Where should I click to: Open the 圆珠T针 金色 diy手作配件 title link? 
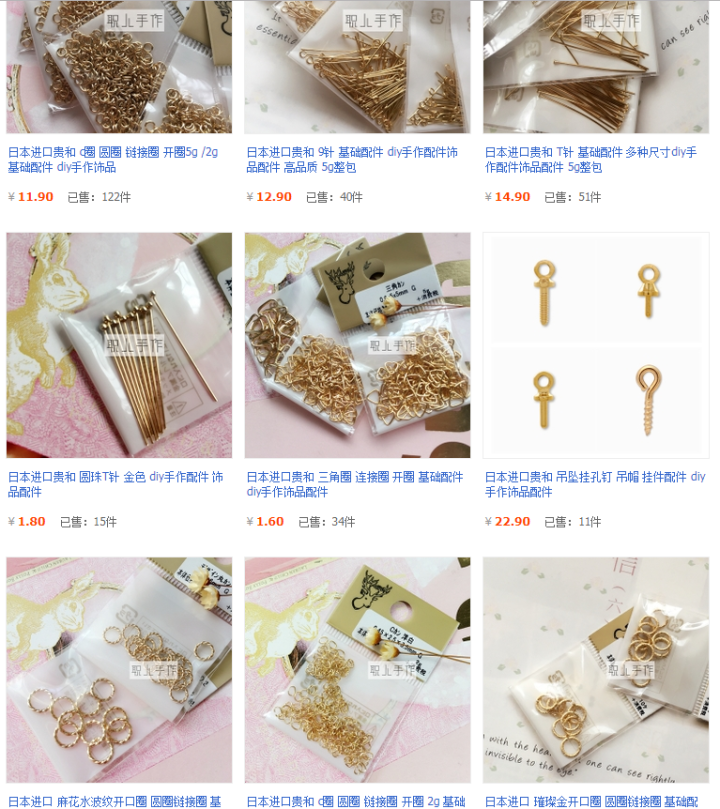[x=115, y=484]
